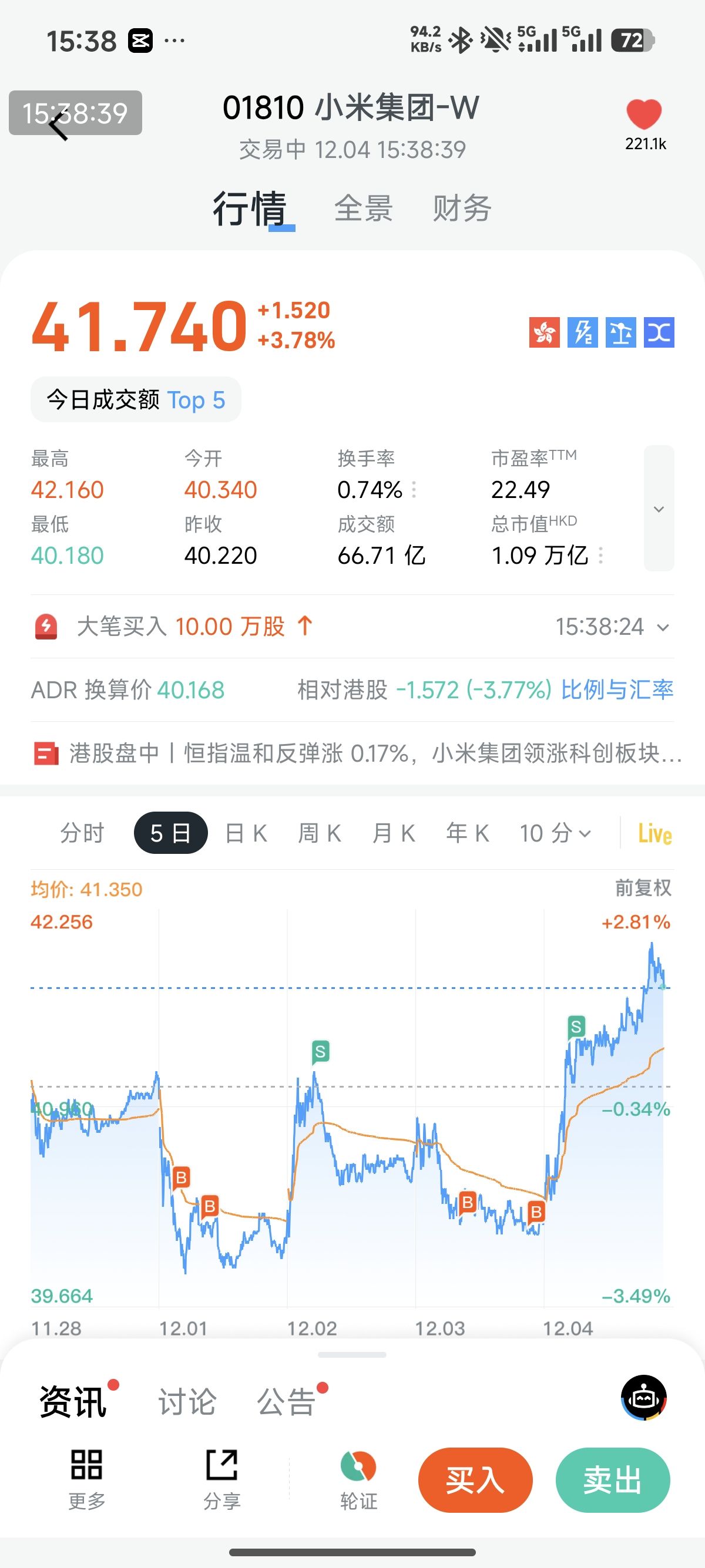Expand the 大笔买入 large trade row

[x=663, y=627]
